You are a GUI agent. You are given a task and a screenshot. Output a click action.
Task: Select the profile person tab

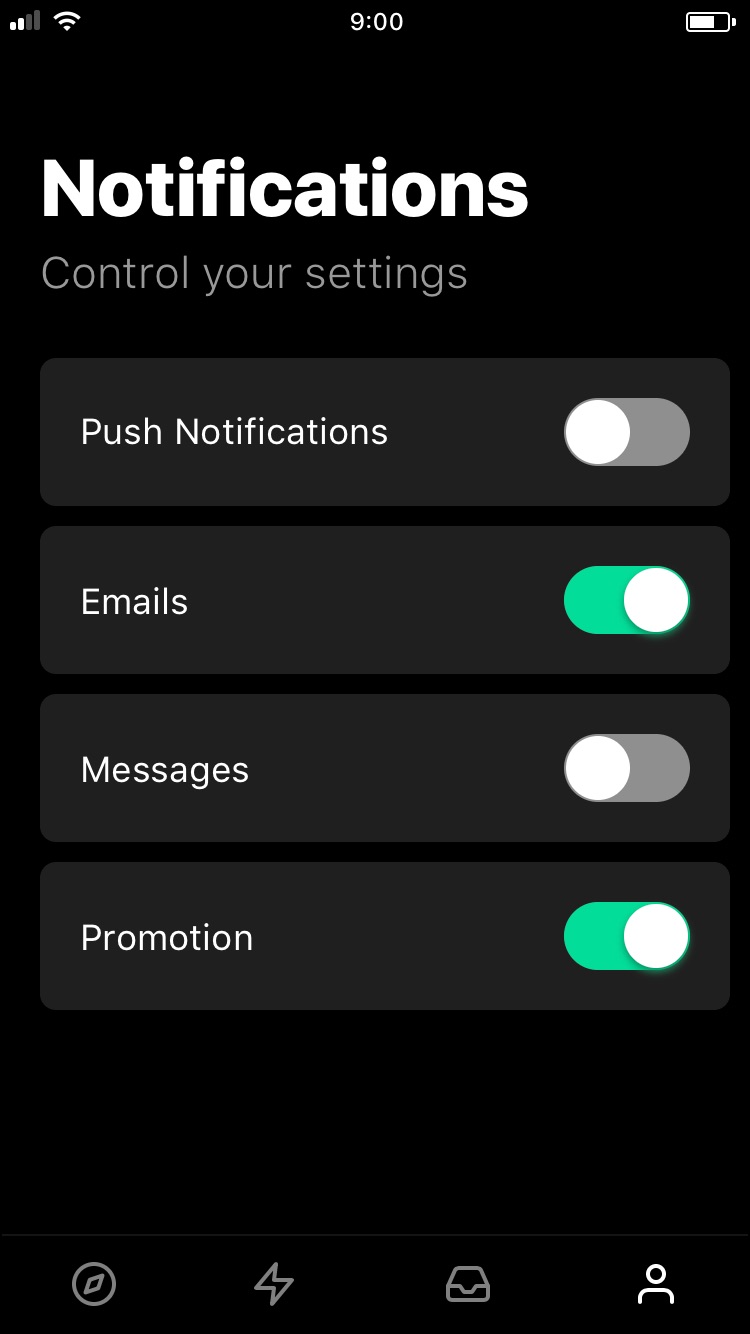(656, 1284)
